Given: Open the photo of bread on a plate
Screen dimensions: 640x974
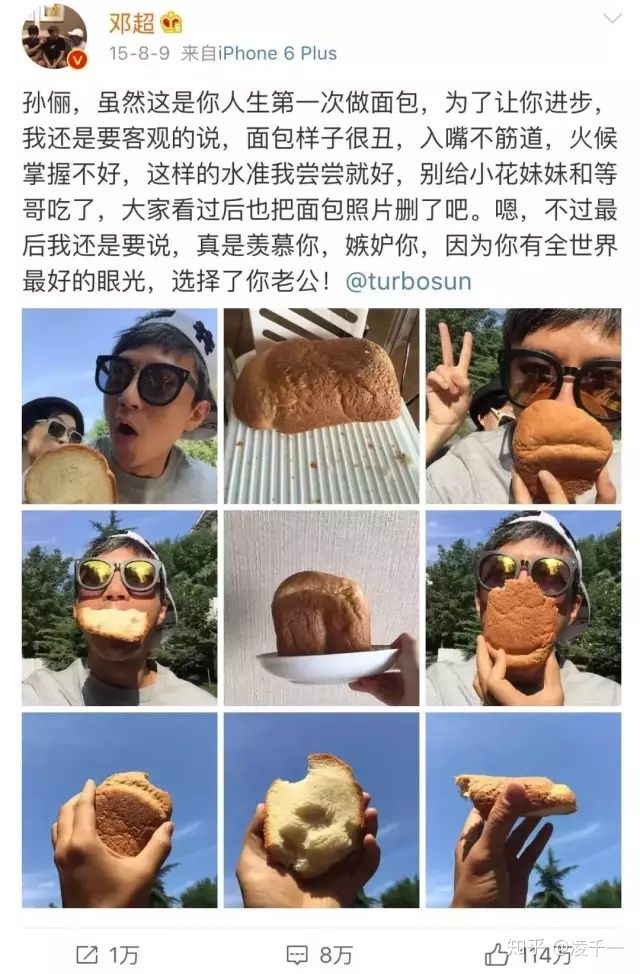Looking at the screenshot, I should [321, 607].
